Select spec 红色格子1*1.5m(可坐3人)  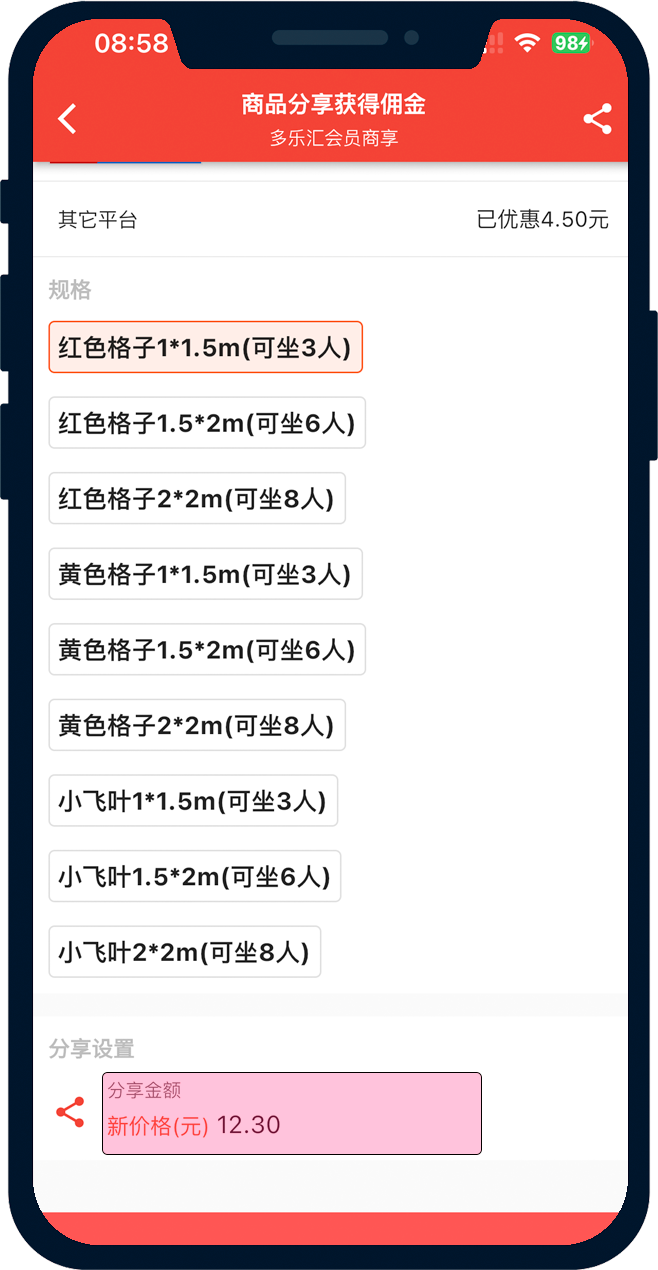coord(205,347)
